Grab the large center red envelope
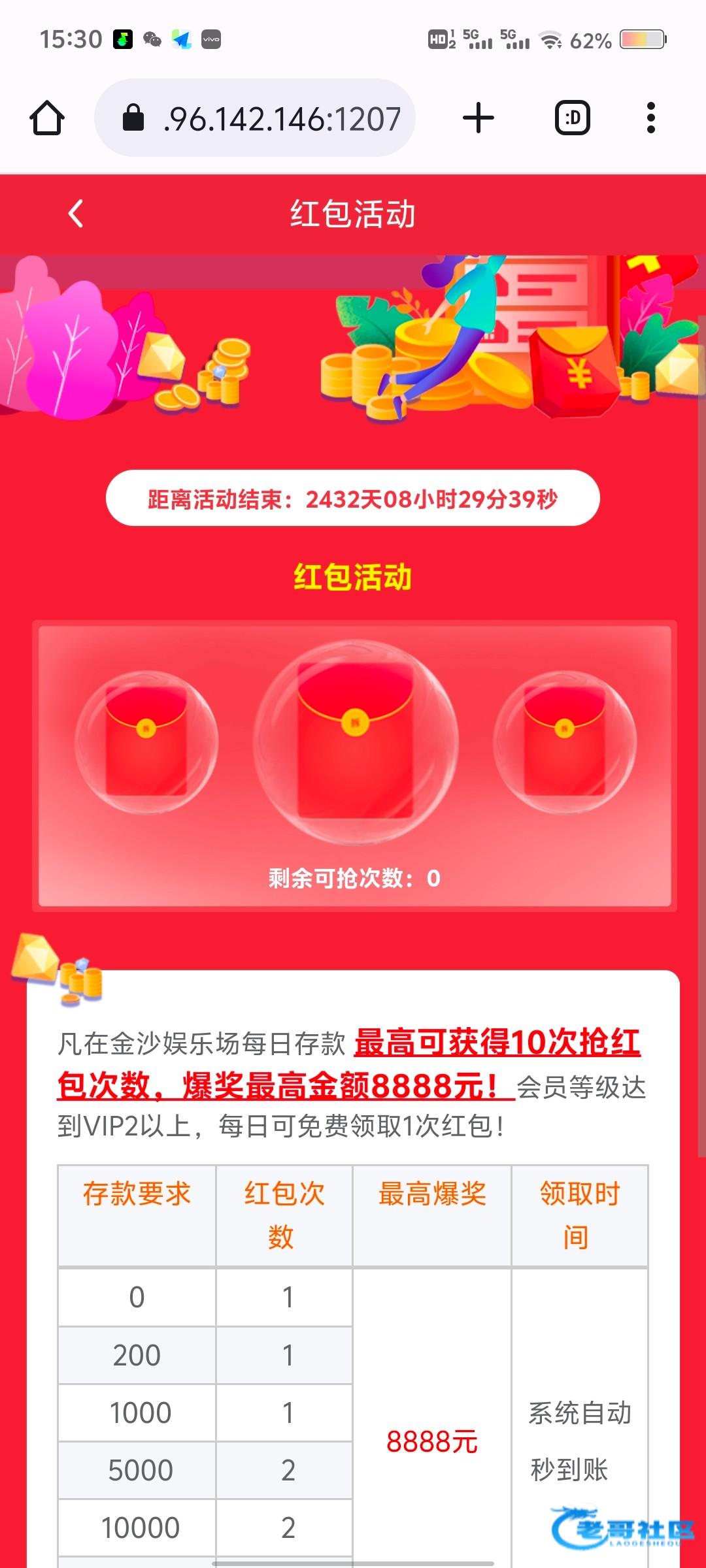This screenshot has width=706, height=1568. tap(356, 742)
